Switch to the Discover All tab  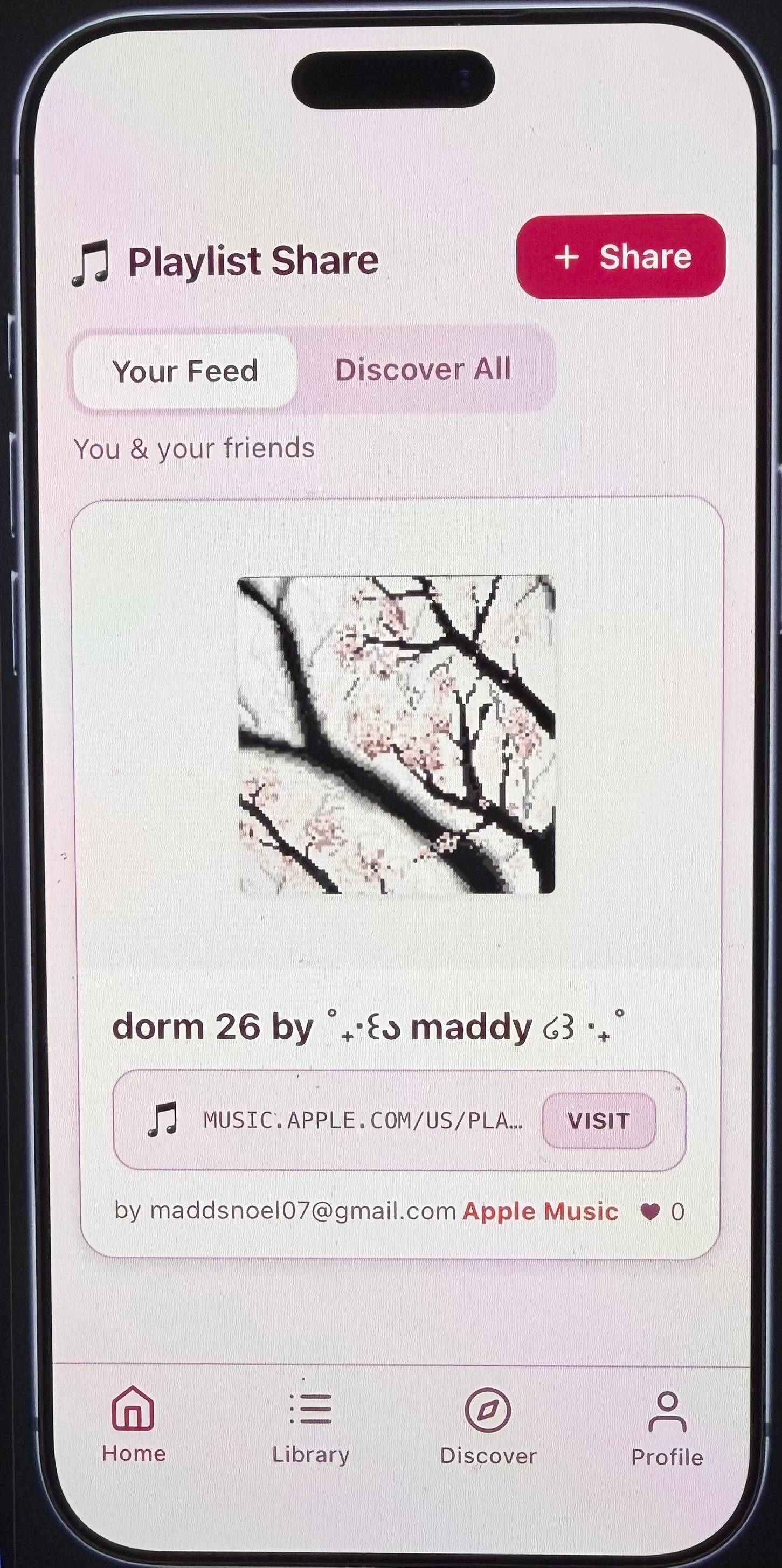424,370
